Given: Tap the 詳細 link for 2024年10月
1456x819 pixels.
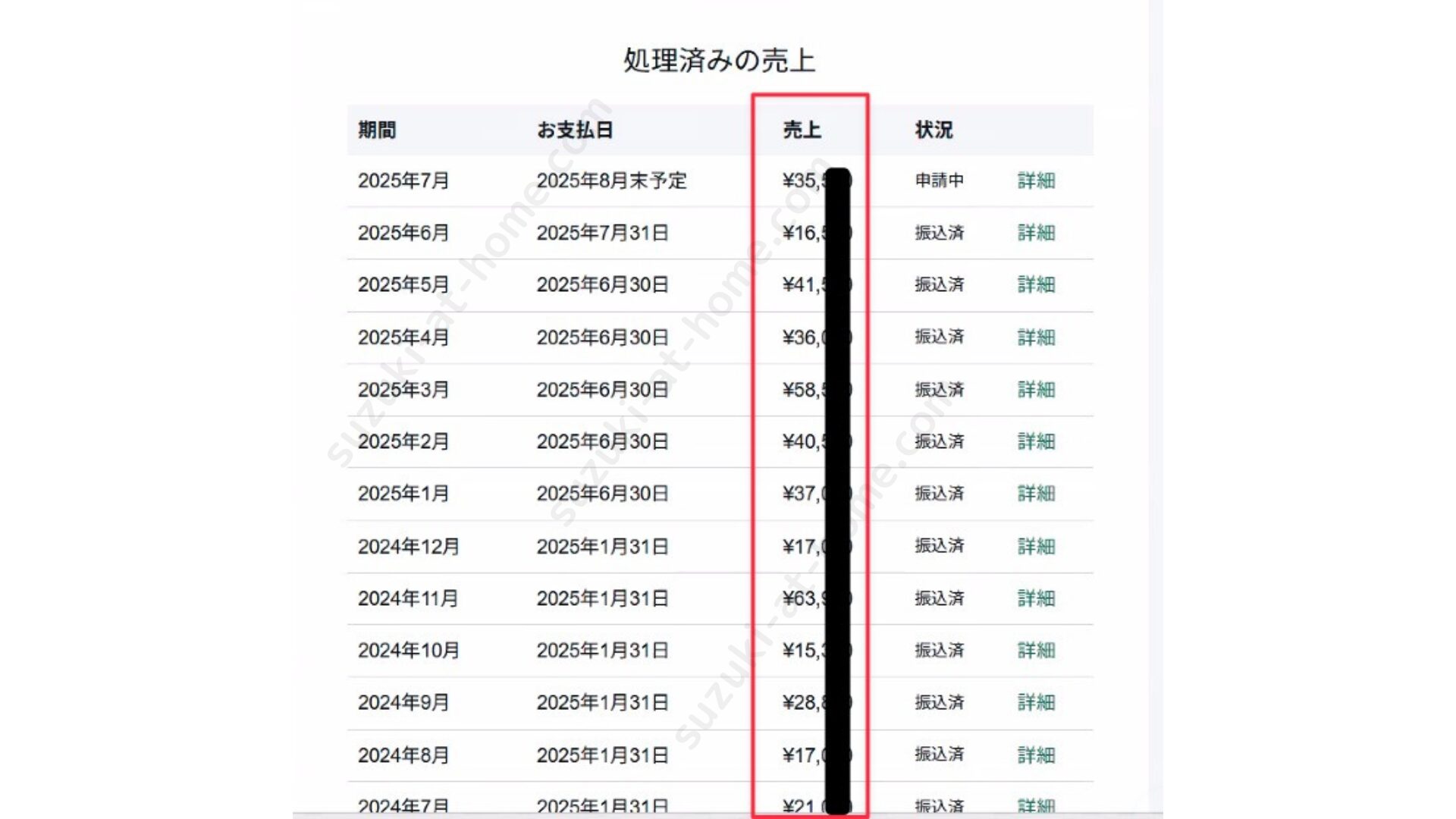Looking at the screenshot, I should tap(1036, 650).
